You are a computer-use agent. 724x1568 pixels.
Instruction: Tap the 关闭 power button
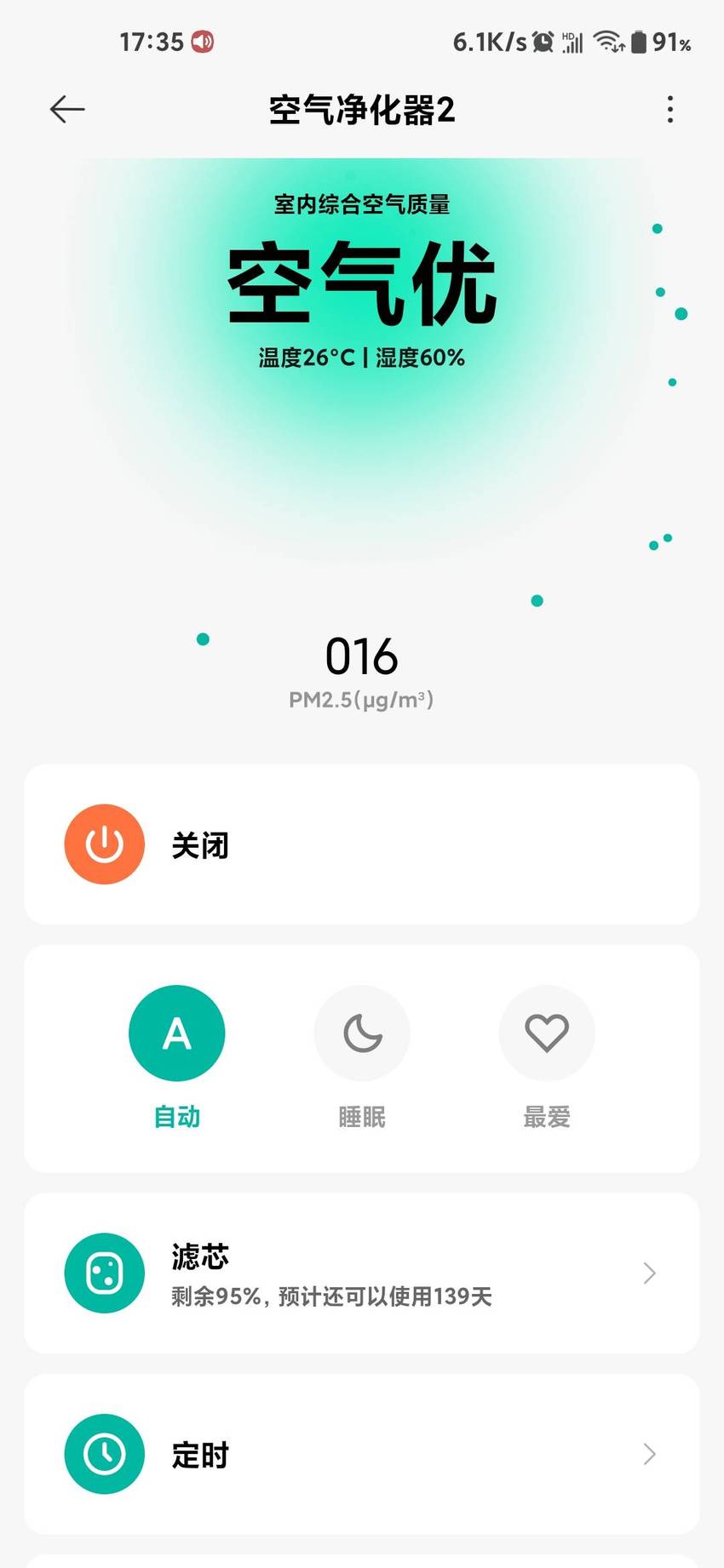click(x=104, y=844)
